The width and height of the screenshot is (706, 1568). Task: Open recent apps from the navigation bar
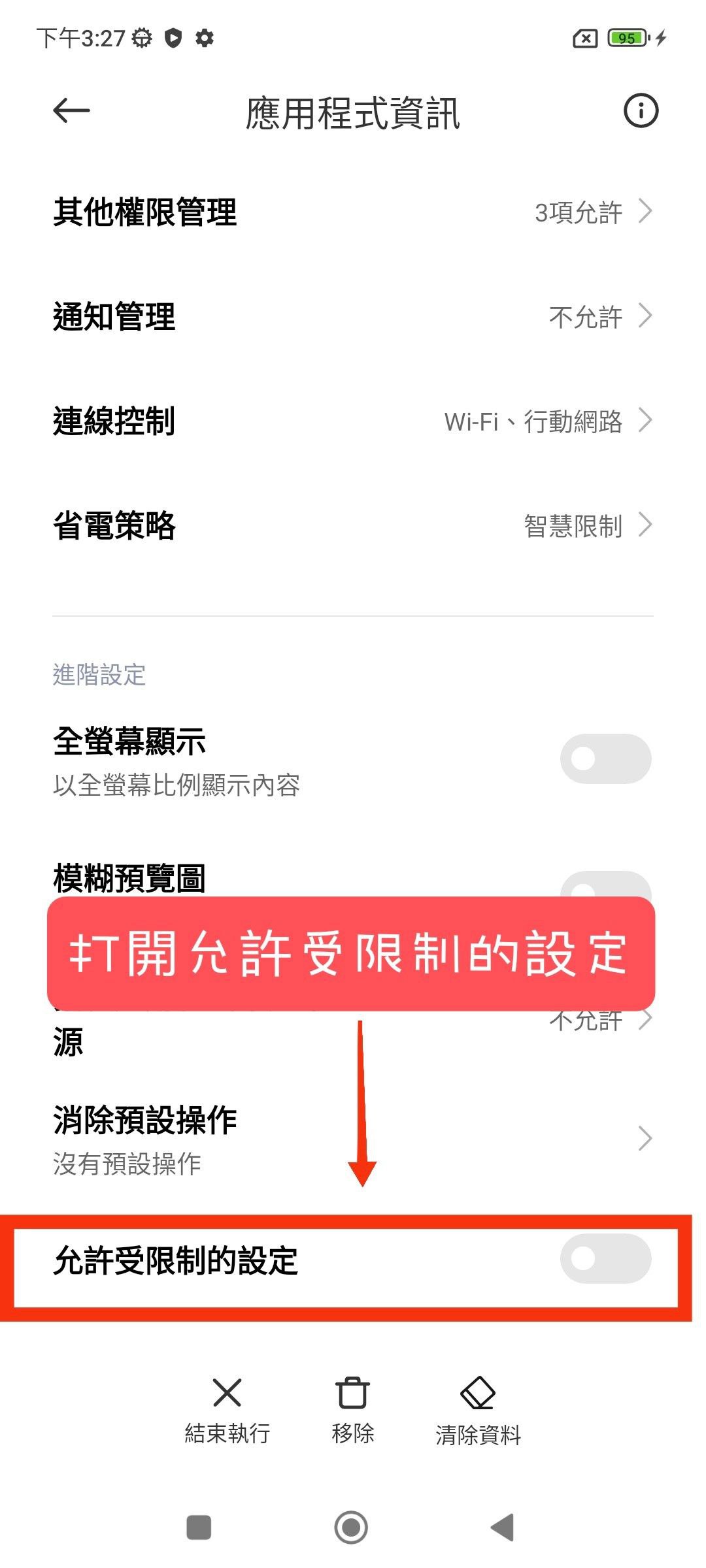click(199, 1527)
